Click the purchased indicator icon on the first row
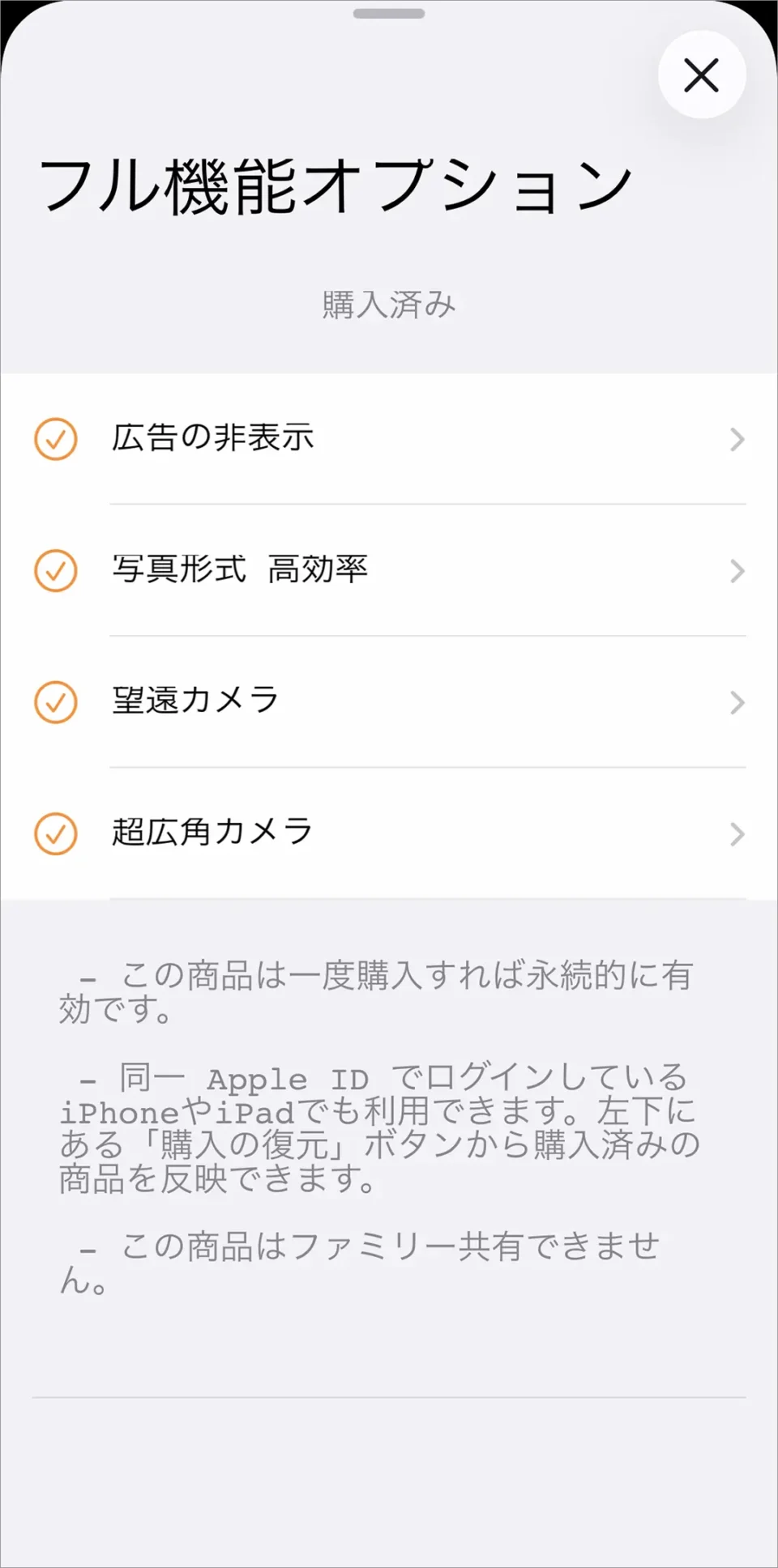778x1568 pixels. pos(55,439)
